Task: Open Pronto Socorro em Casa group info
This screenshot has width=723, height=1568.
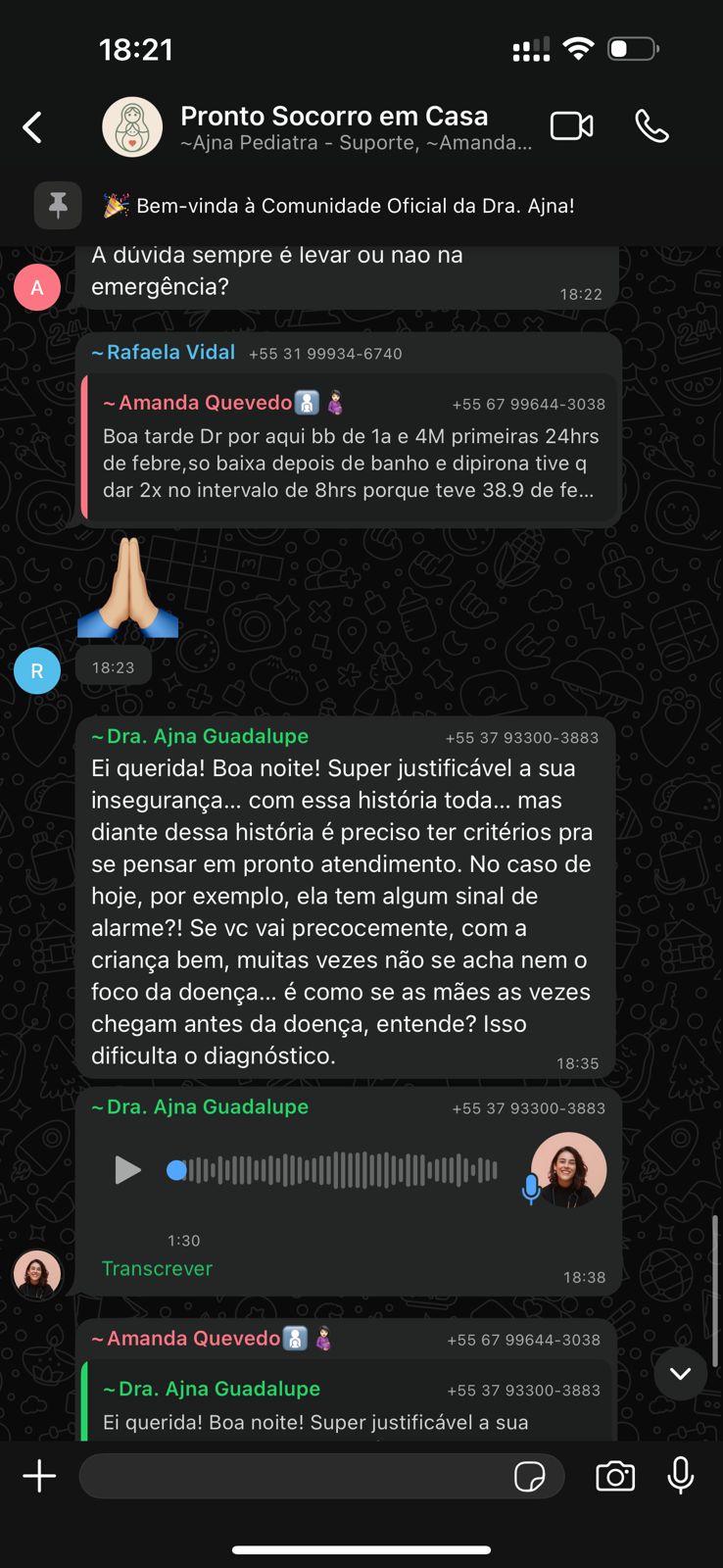Action: (333, 127)
